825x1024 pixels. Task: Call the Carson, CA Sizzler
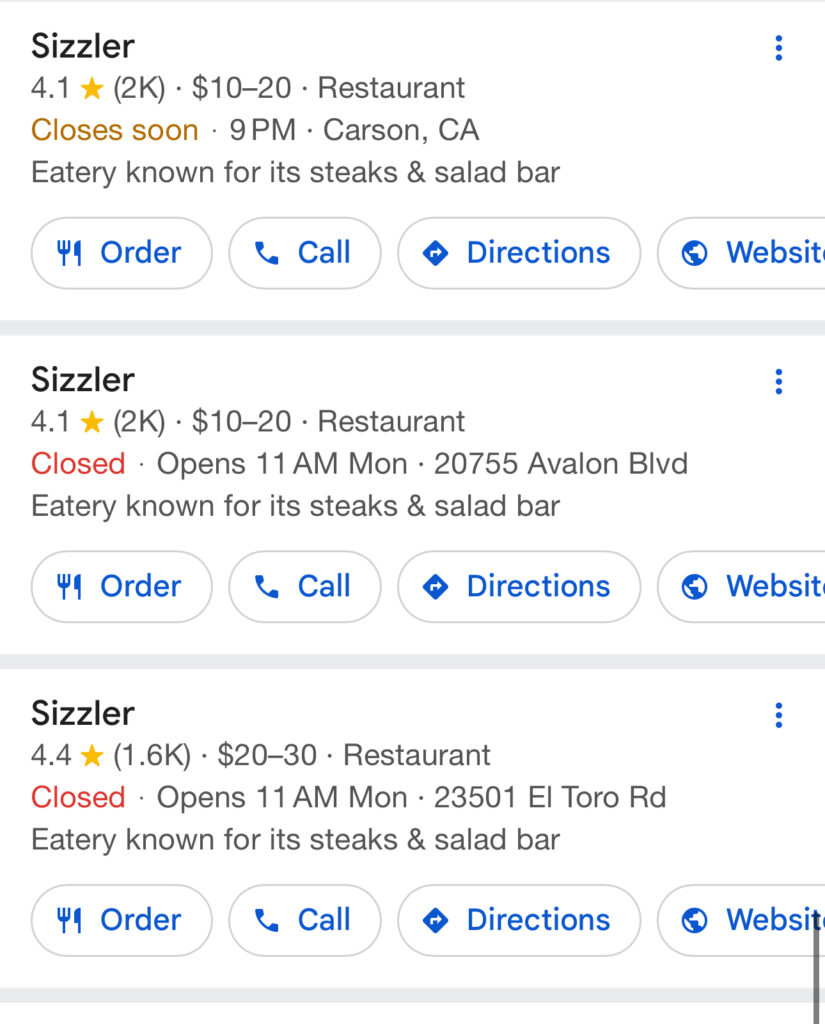[304, 253]
